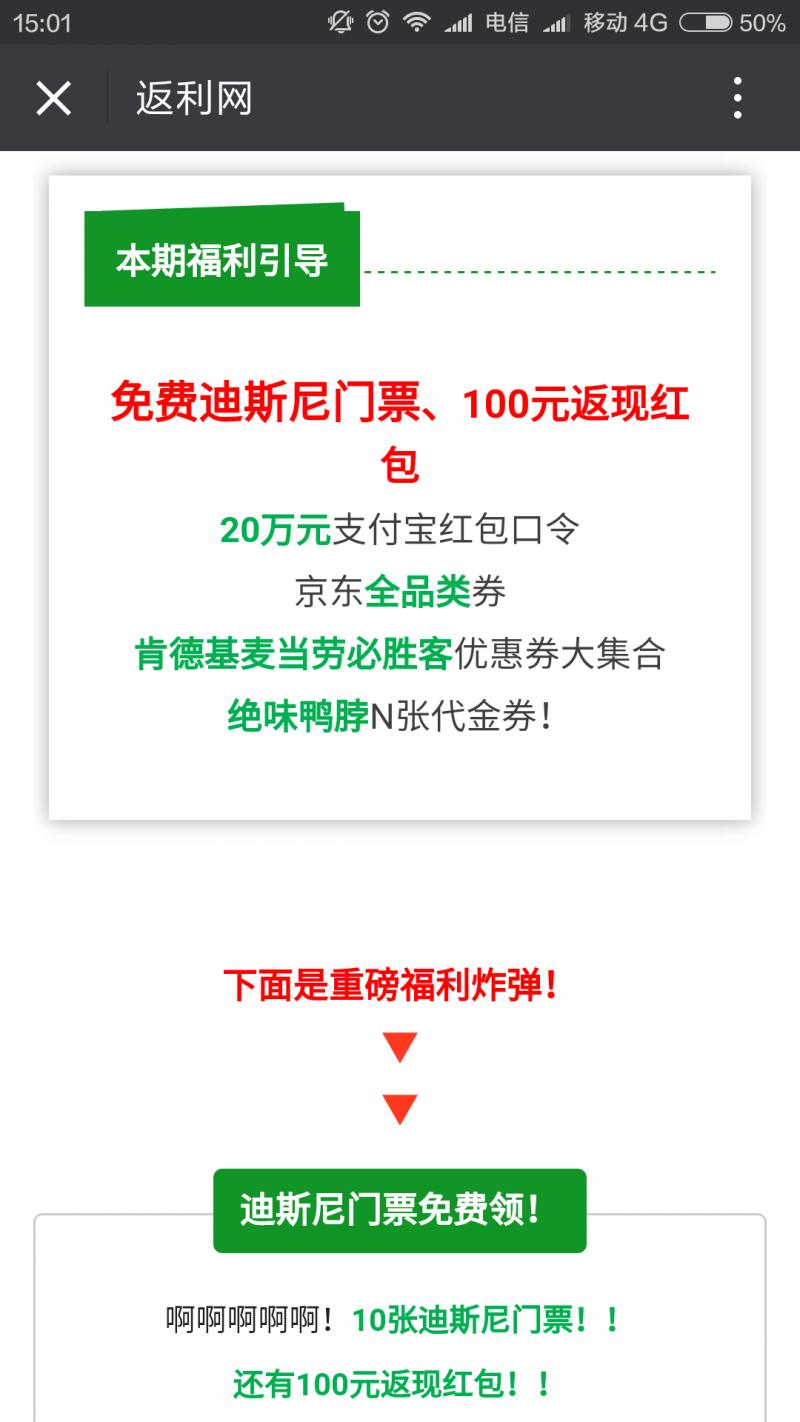
Task: Expand the white welfare guide card
Action: tap(400, 495)
